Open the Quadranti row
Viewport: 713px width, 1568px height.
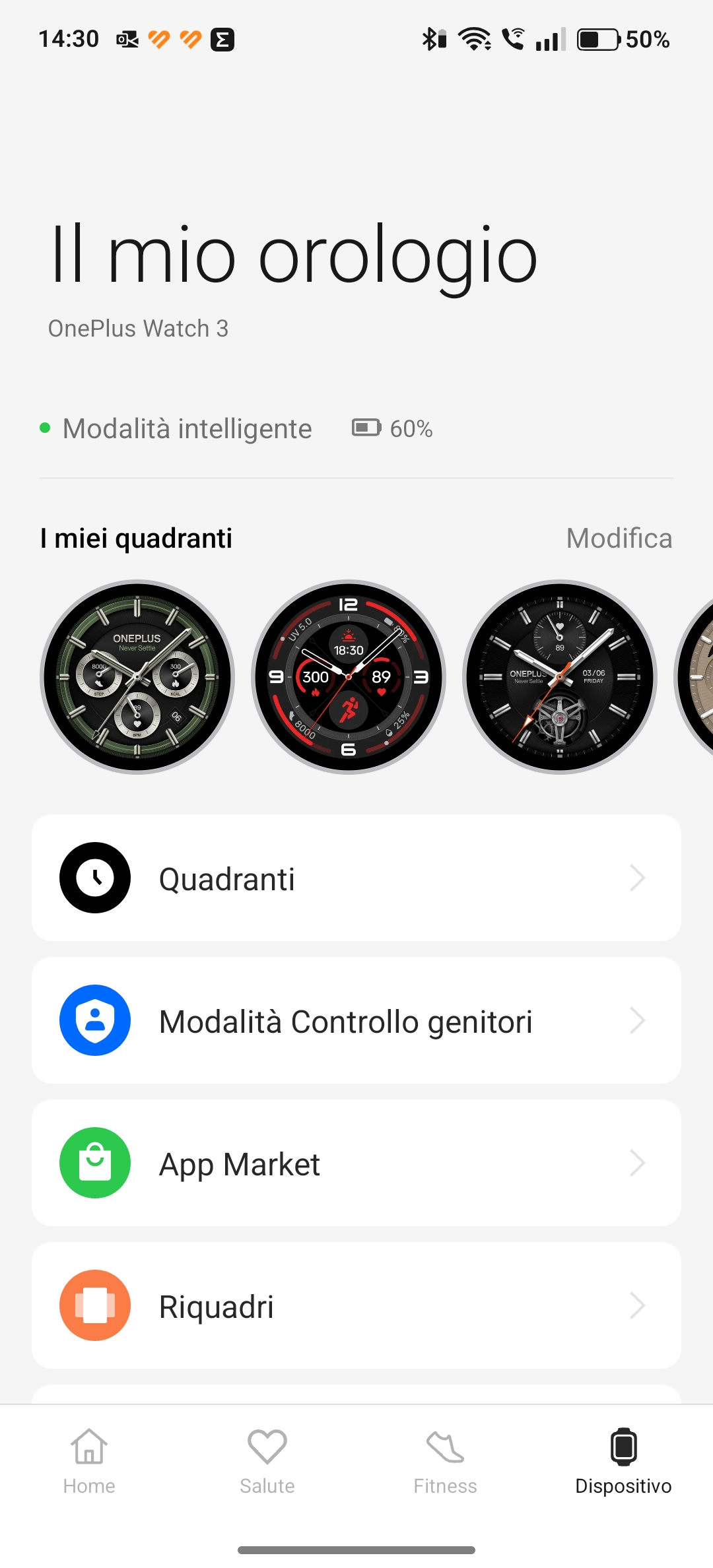pyautogui.click(x=356, y=878)
